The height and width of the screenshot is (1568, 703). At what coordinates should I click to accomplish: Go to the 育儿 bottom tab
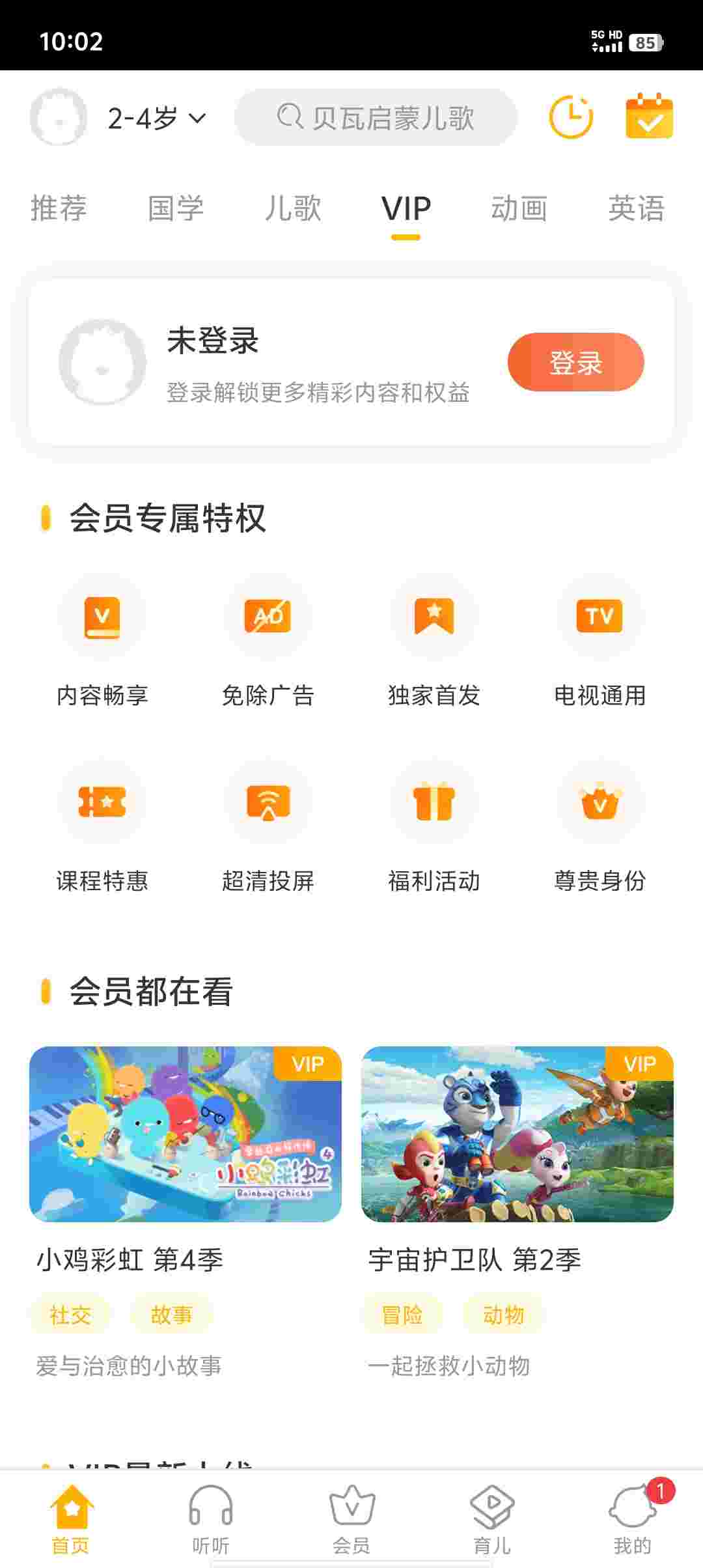(492, 1519)
